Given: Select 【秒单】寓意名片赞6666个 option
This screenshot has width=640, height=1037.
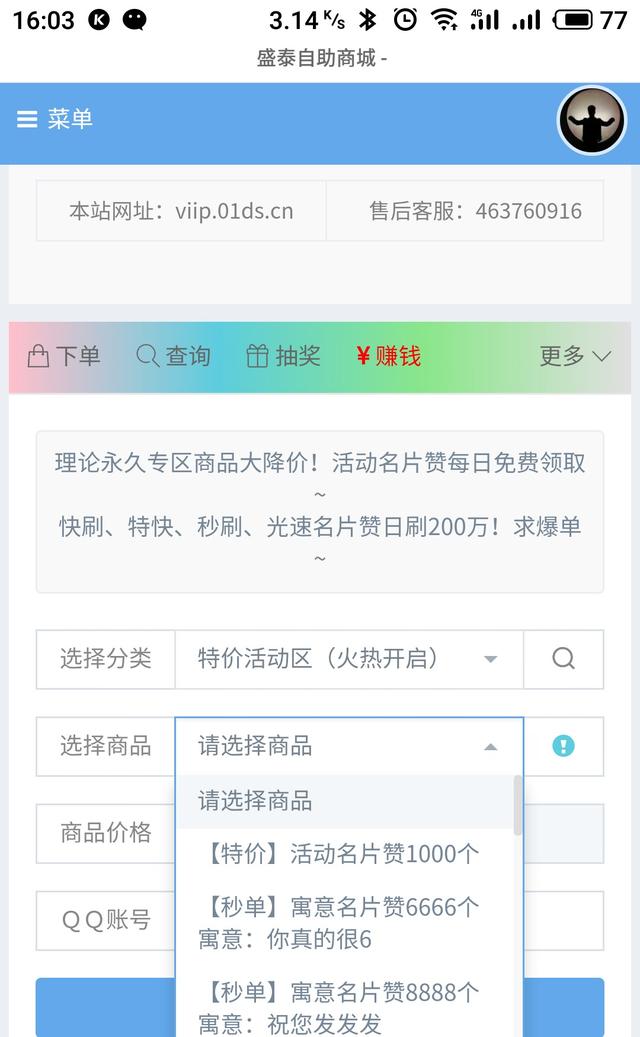Looking at the screenshot, I should 345,923.
